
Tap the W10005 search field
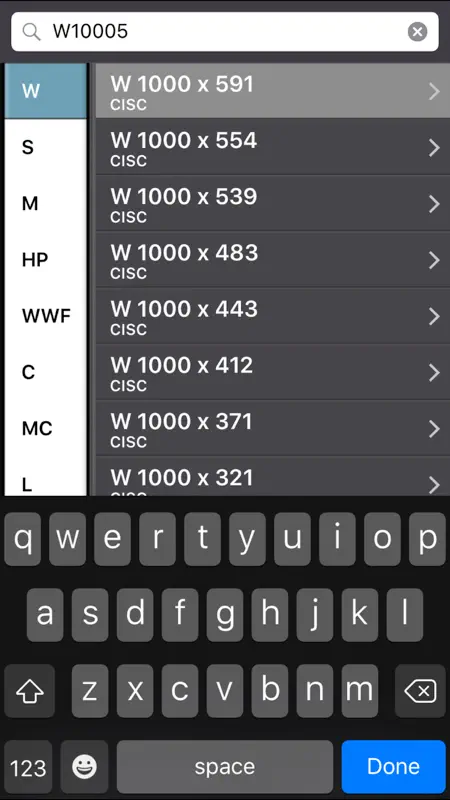click(224, 32)
